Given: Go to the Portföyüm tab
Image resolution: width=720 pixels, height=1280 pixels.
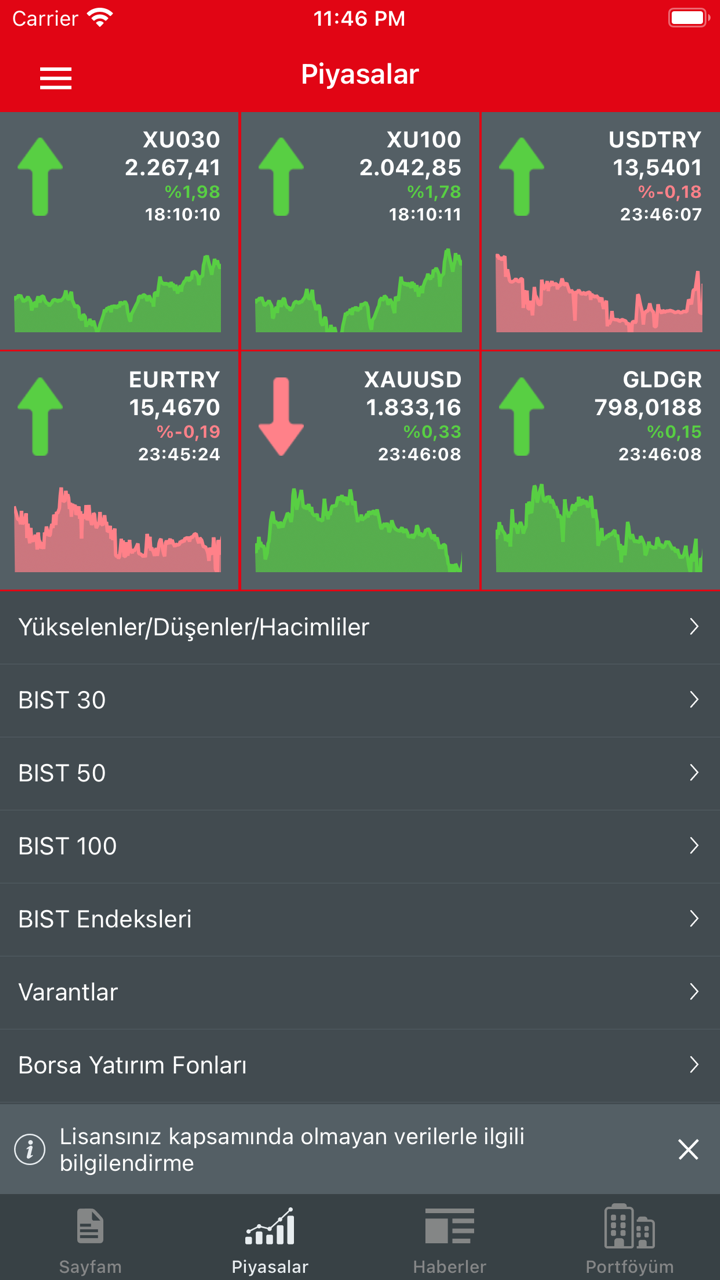Looking at the screenshot, I should tap(630, 1240).
